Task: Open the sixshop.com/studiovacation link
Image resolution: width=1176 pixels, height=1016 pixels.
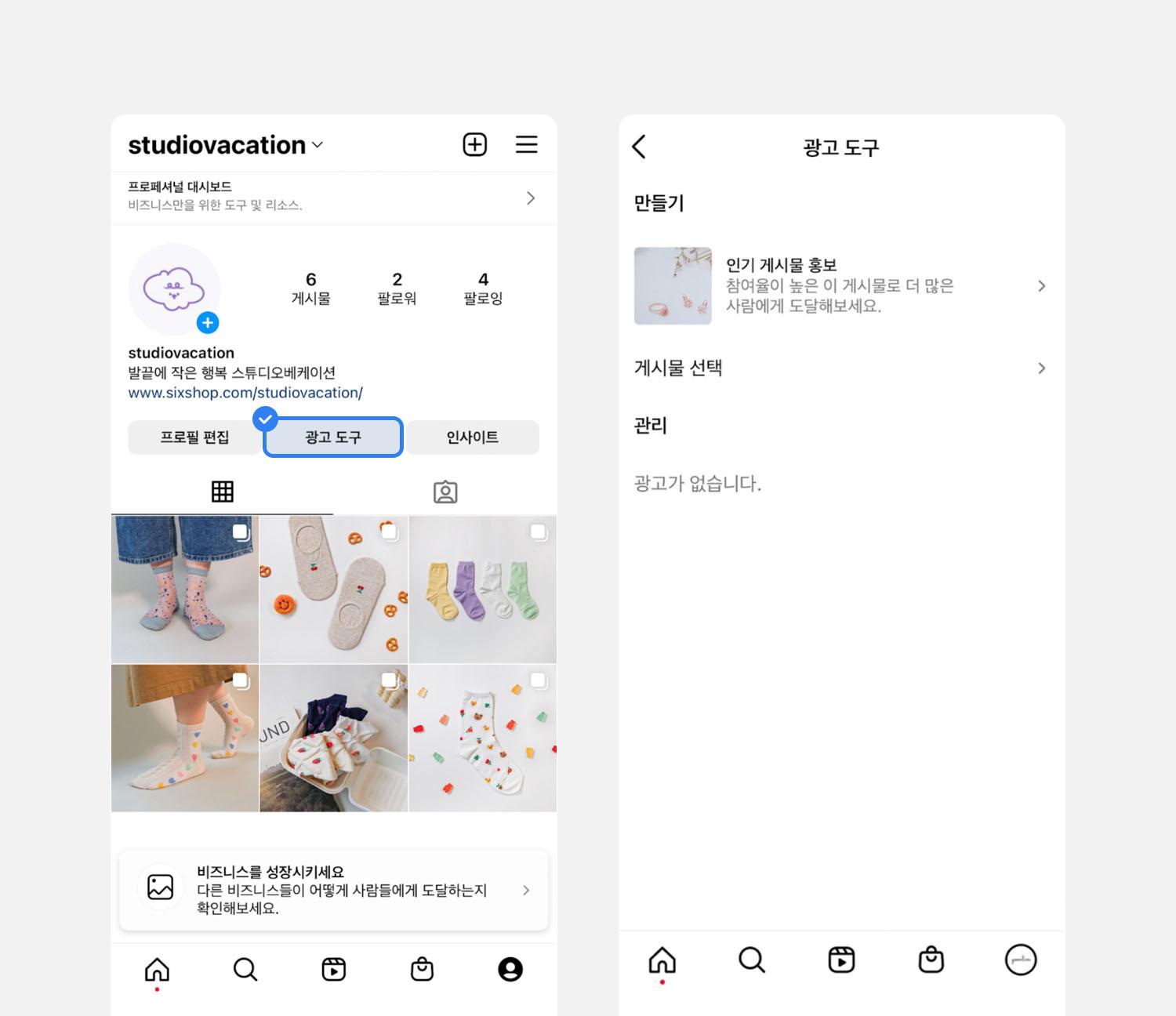Action: (245, 393)
